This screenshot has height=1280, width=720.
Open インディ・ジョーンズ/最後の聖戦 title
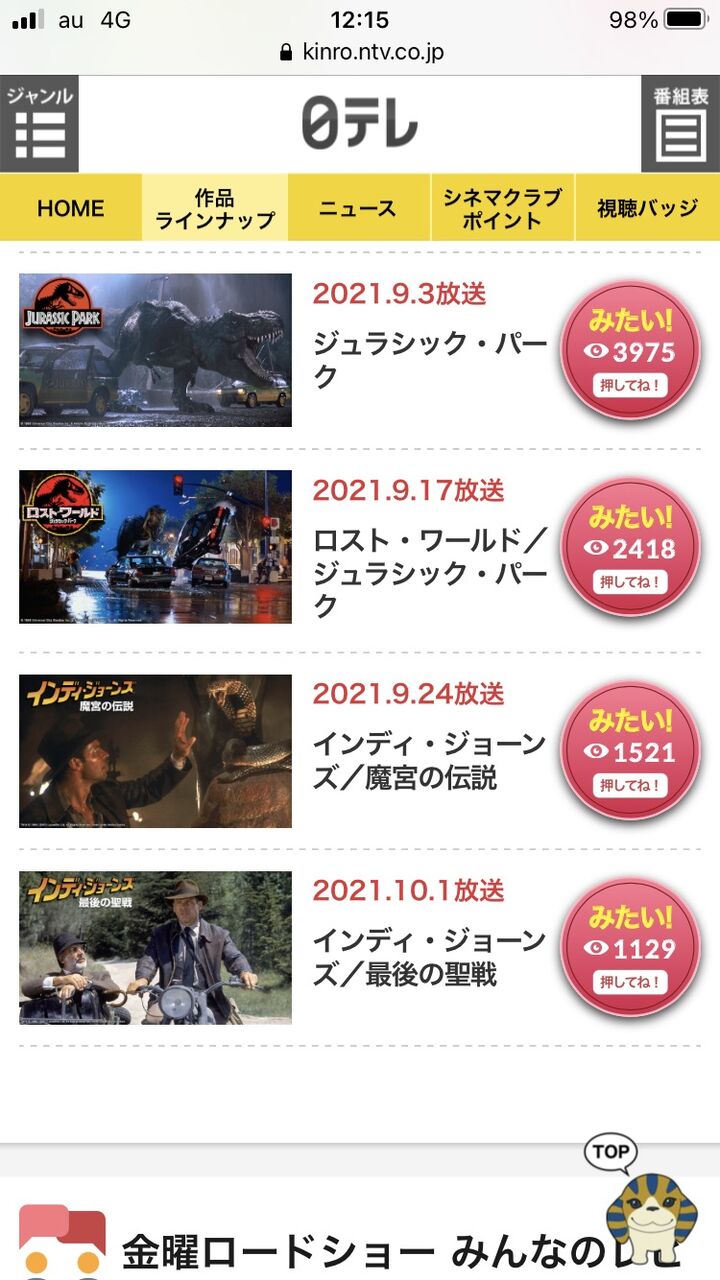point(430,957)
